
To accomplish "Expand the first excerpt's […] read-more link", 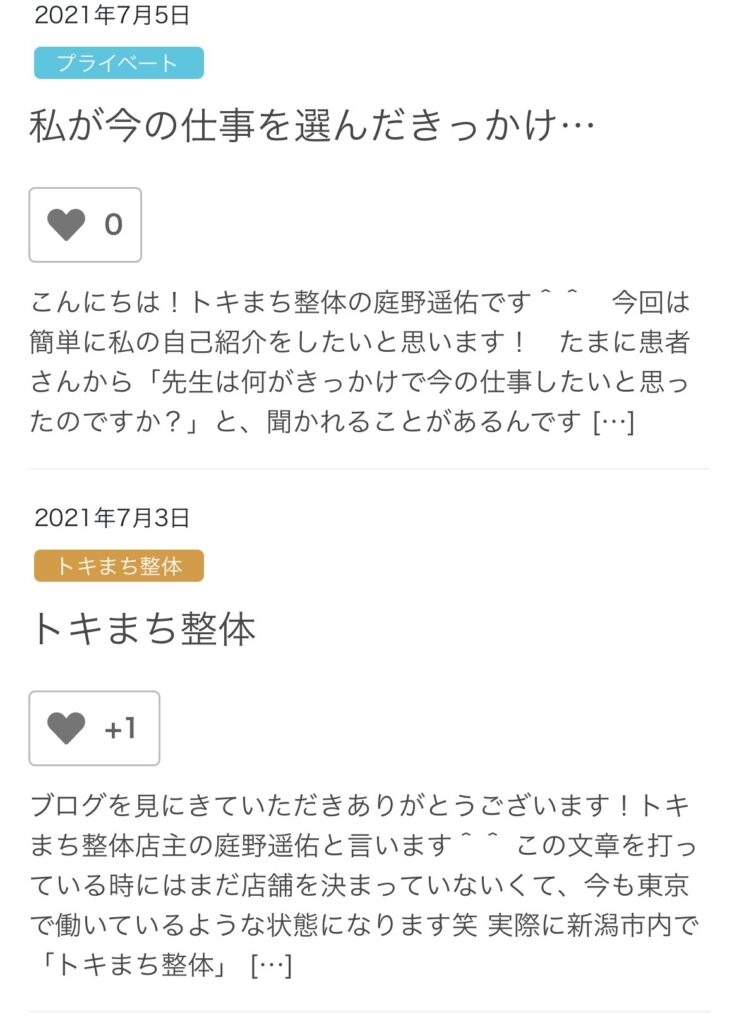I will click(613, 423).
